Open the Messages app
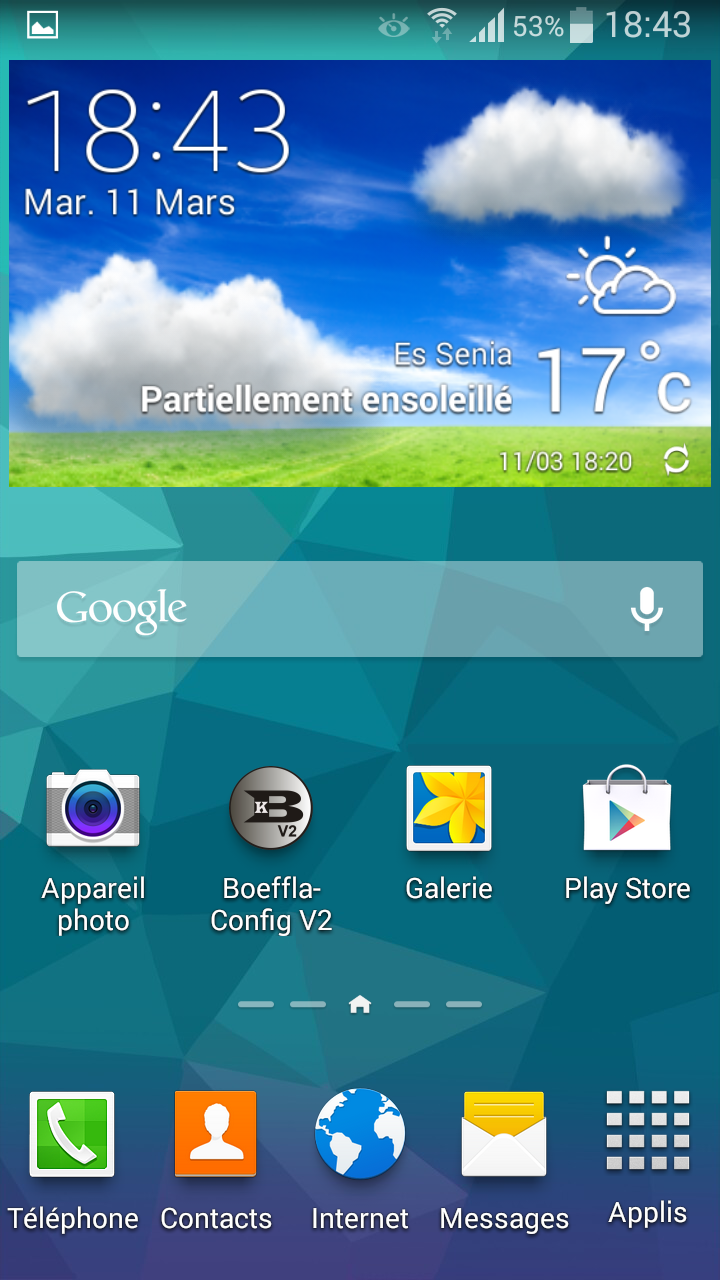Viewport: 720px width, 1280px height. coord(504,1134)
